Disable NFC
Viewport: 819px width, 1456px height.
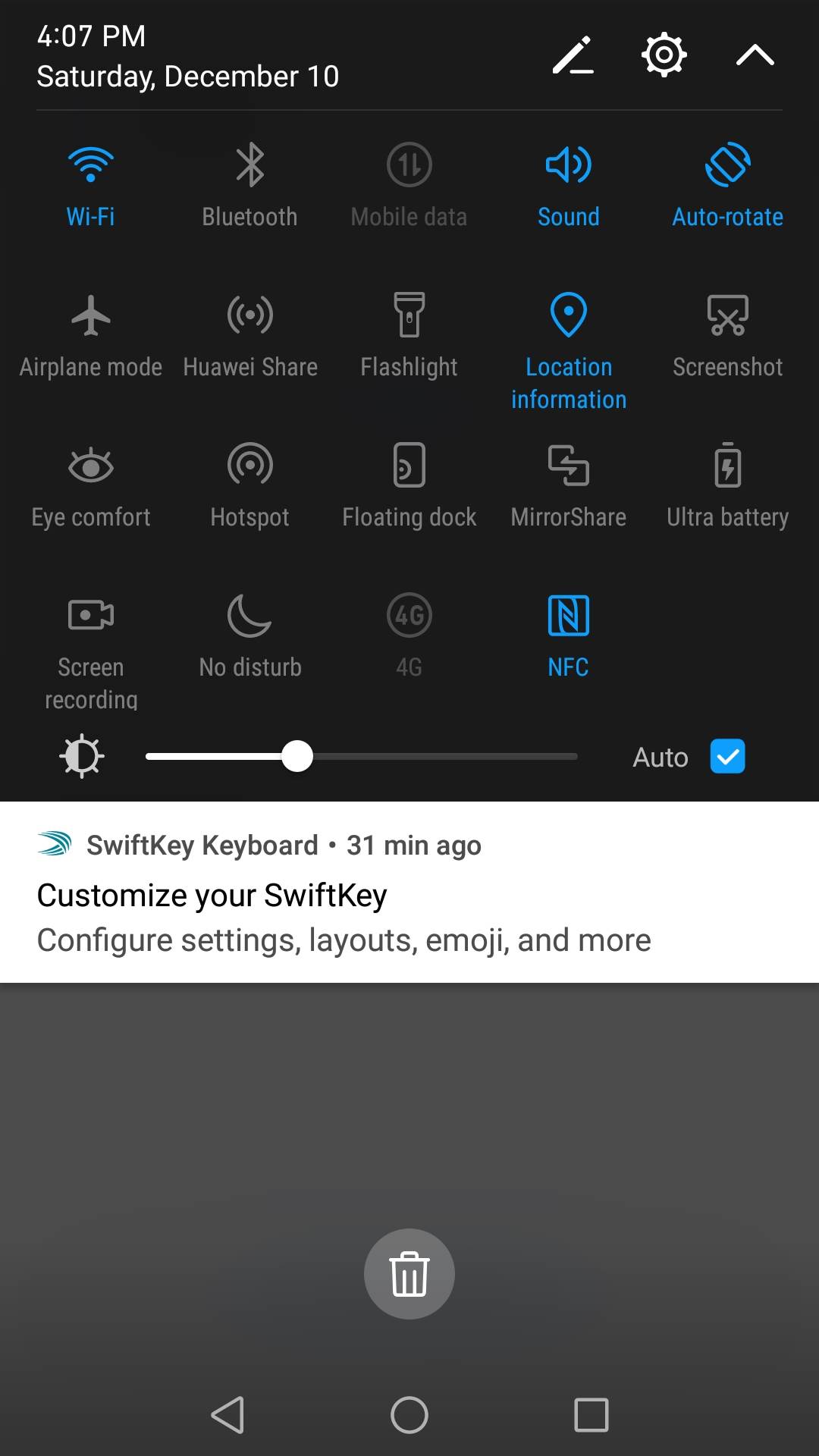click(568, 616)
